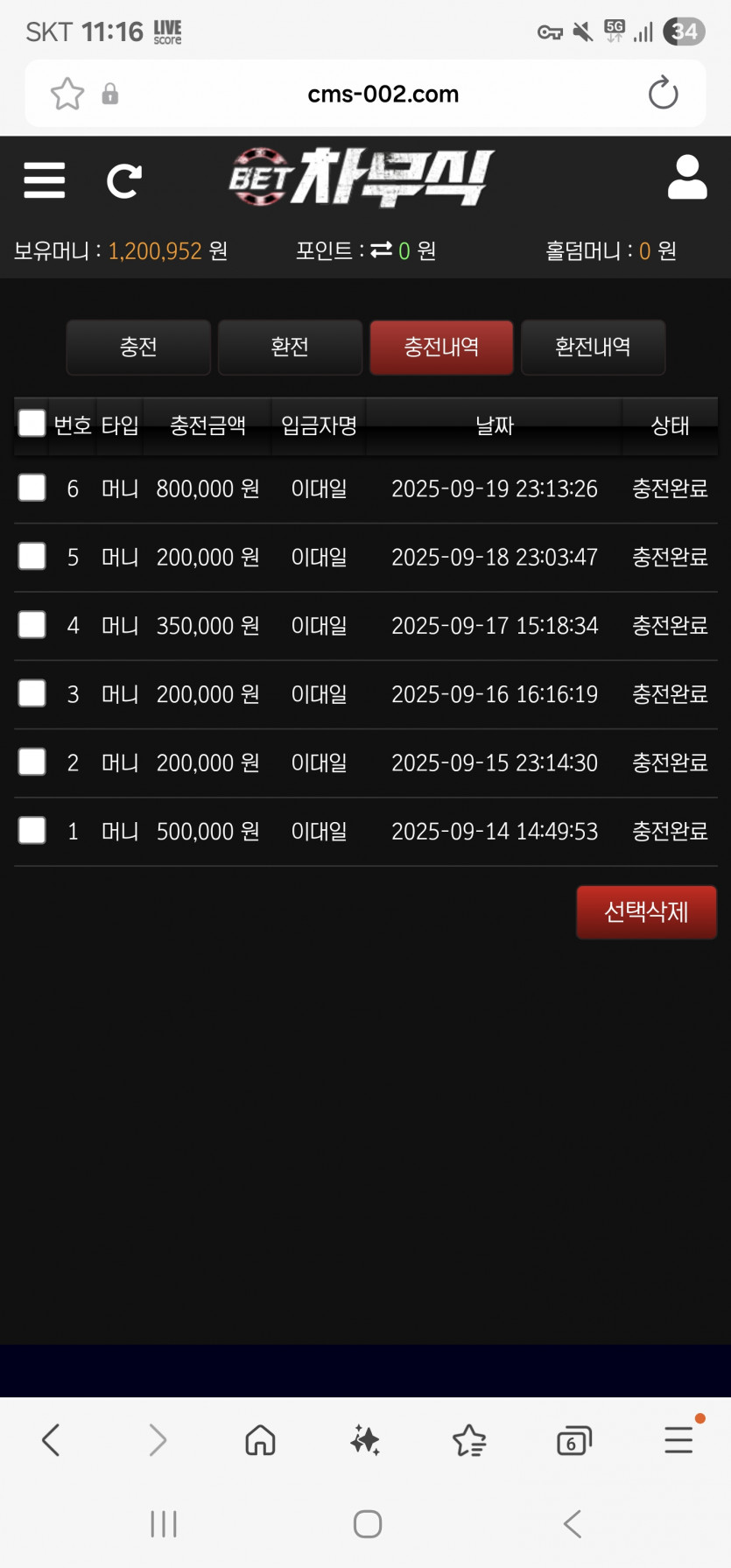Go to the browser home page
The width and height of the screenshot is (731, 1568).
pos(260,1440)
